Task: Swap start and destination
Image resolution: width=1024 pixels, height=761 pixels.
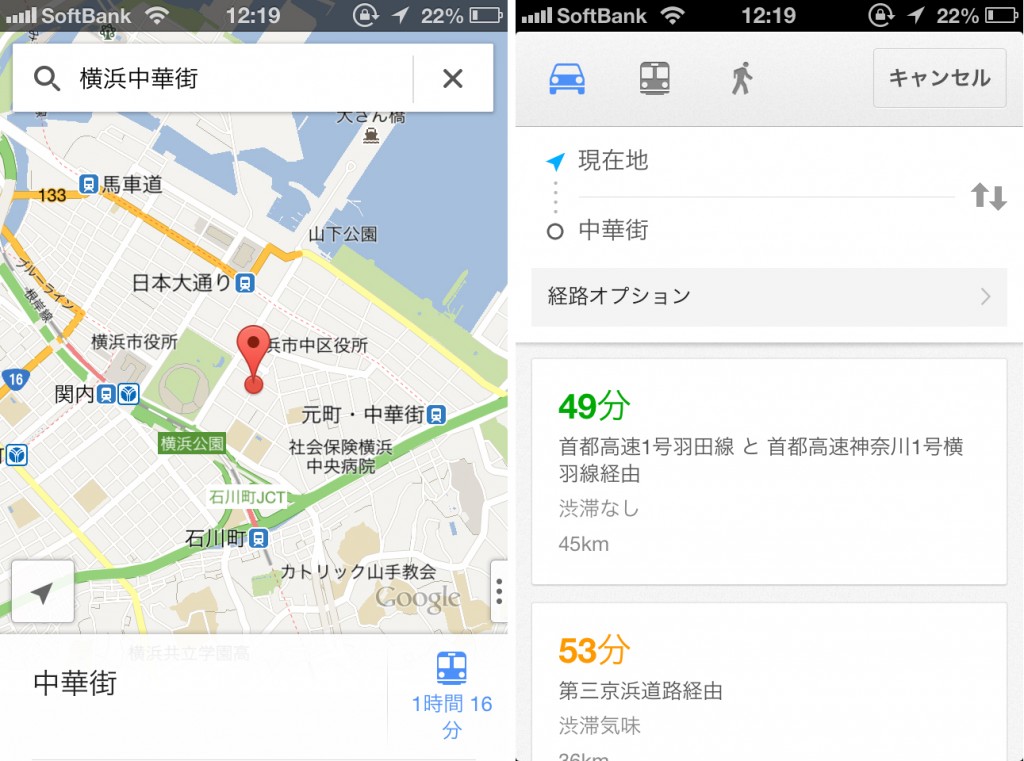Action: click(x=988, y=196)
